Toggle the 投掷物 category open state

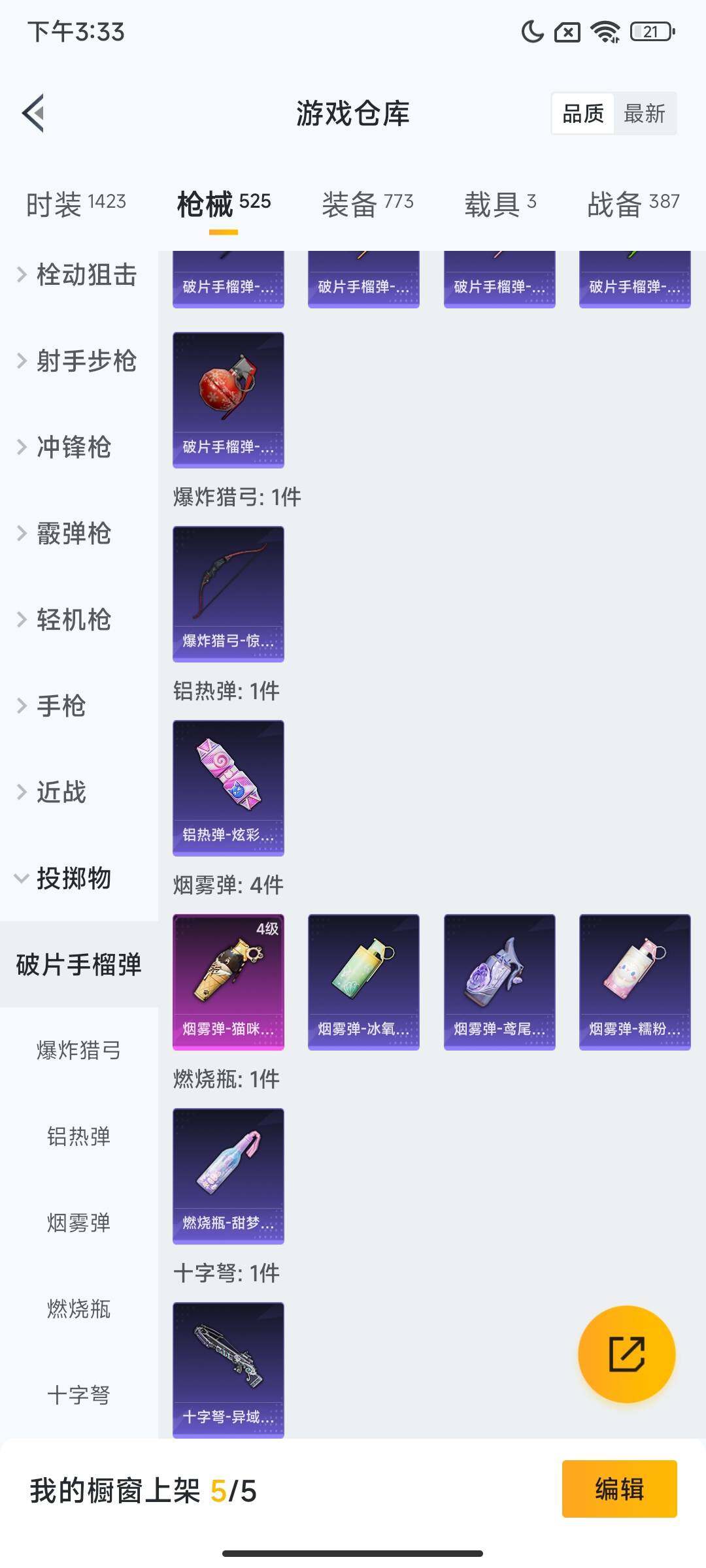click(74, 879)
